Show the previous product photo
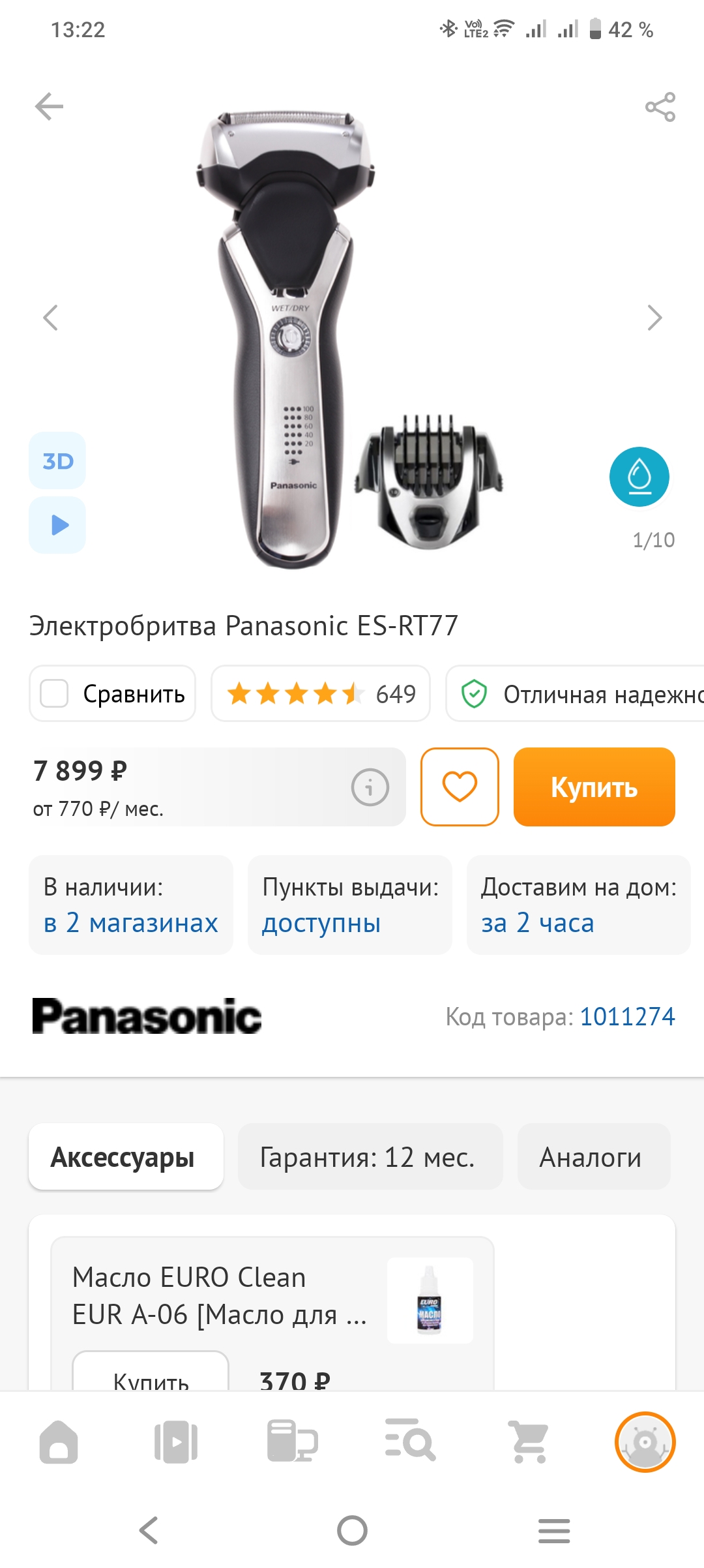The image size is (704, 1568). click(x=50, y=318)
